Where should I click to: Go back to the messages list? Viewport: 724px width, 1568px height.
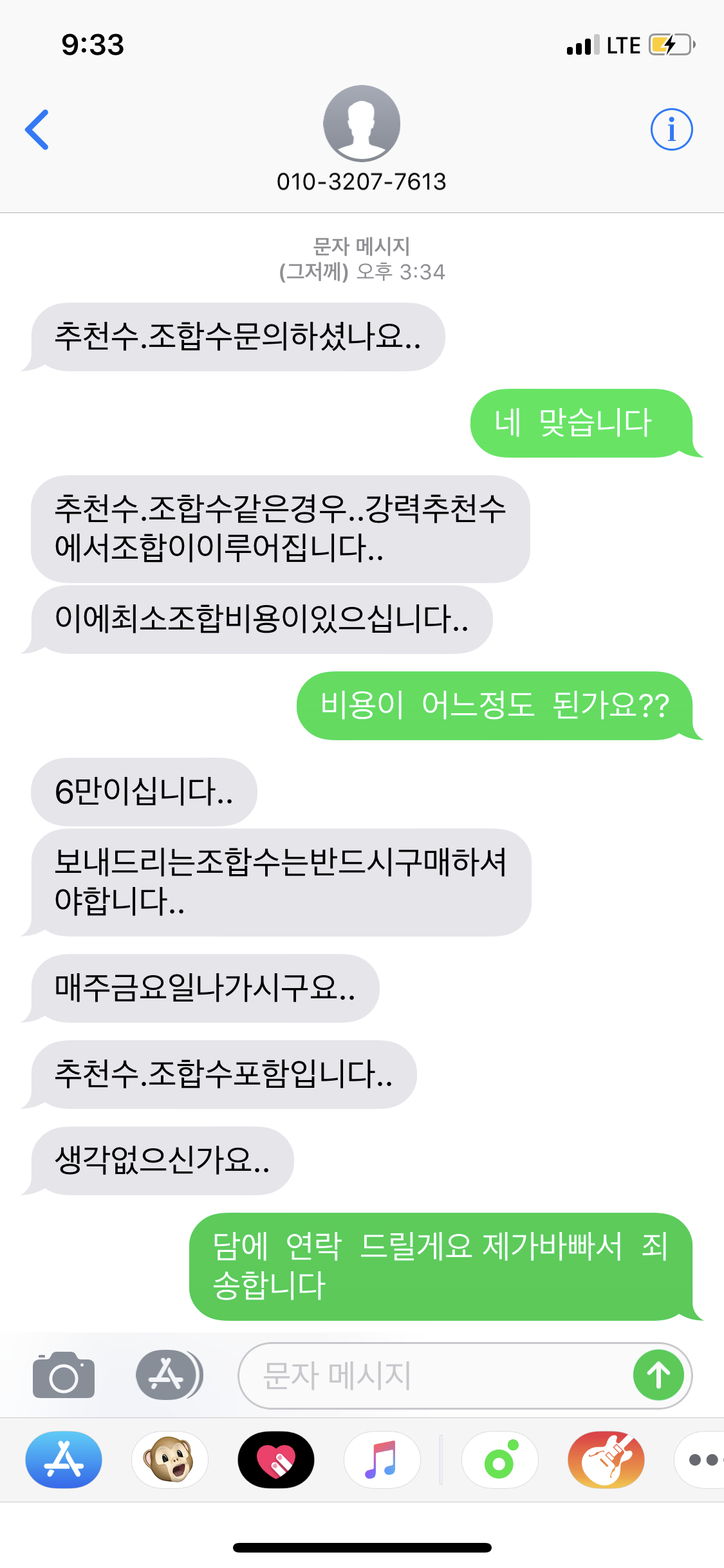point(37,129)
